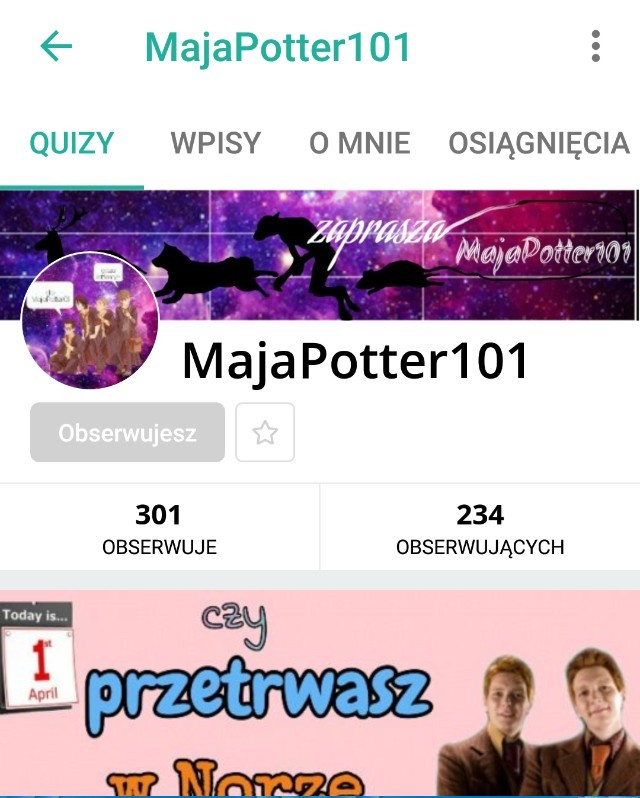Tap the Obserwujesz button to unfollow
Screen dimensions: 640x798
coord(127,433)
